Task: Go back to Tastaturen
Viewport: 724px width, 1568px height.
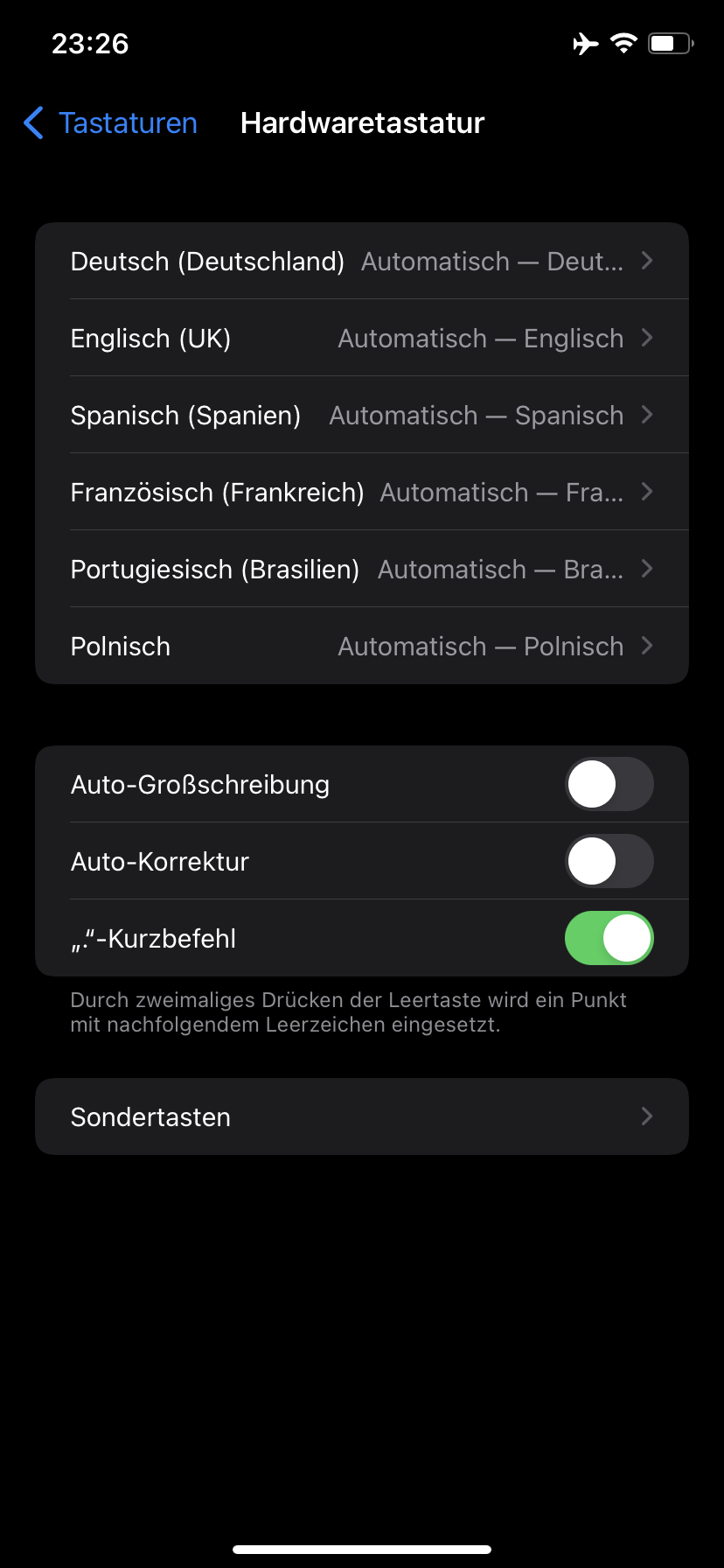Action: (111, 123)
